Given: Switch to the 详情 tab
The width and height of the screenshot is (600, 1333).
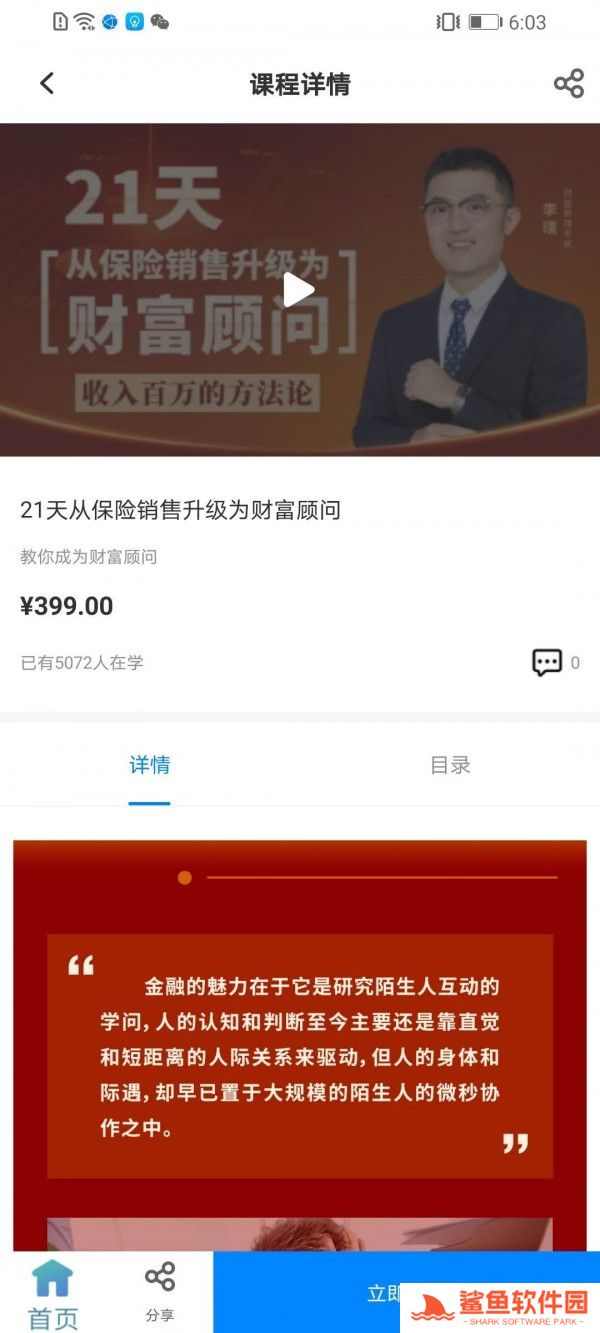Looking at the screenshot, I should [150, 766].
